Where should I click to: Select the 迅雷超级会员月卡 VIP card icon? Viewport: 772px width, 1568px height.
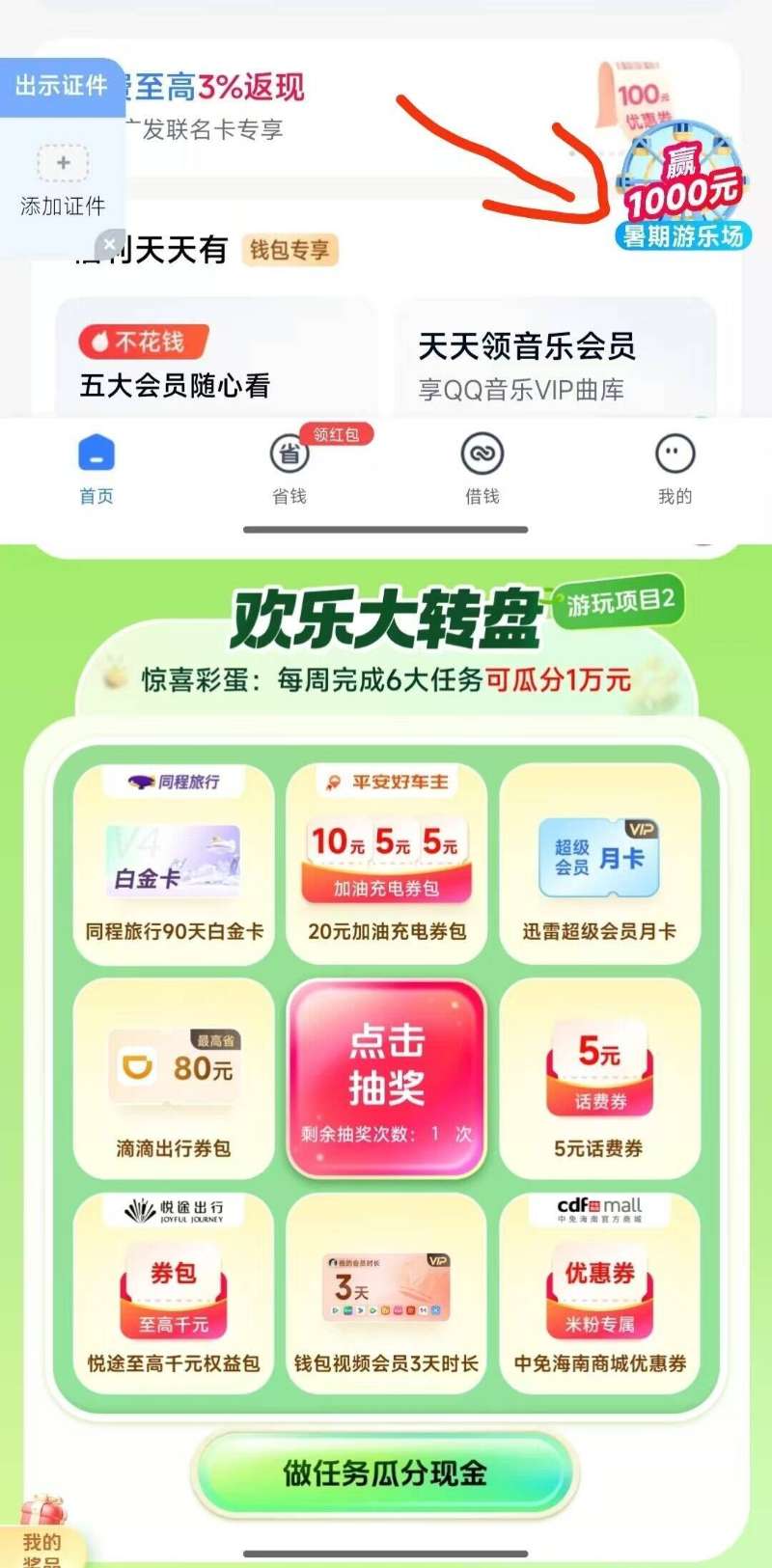pyautogui.click(x=598, y=857)
